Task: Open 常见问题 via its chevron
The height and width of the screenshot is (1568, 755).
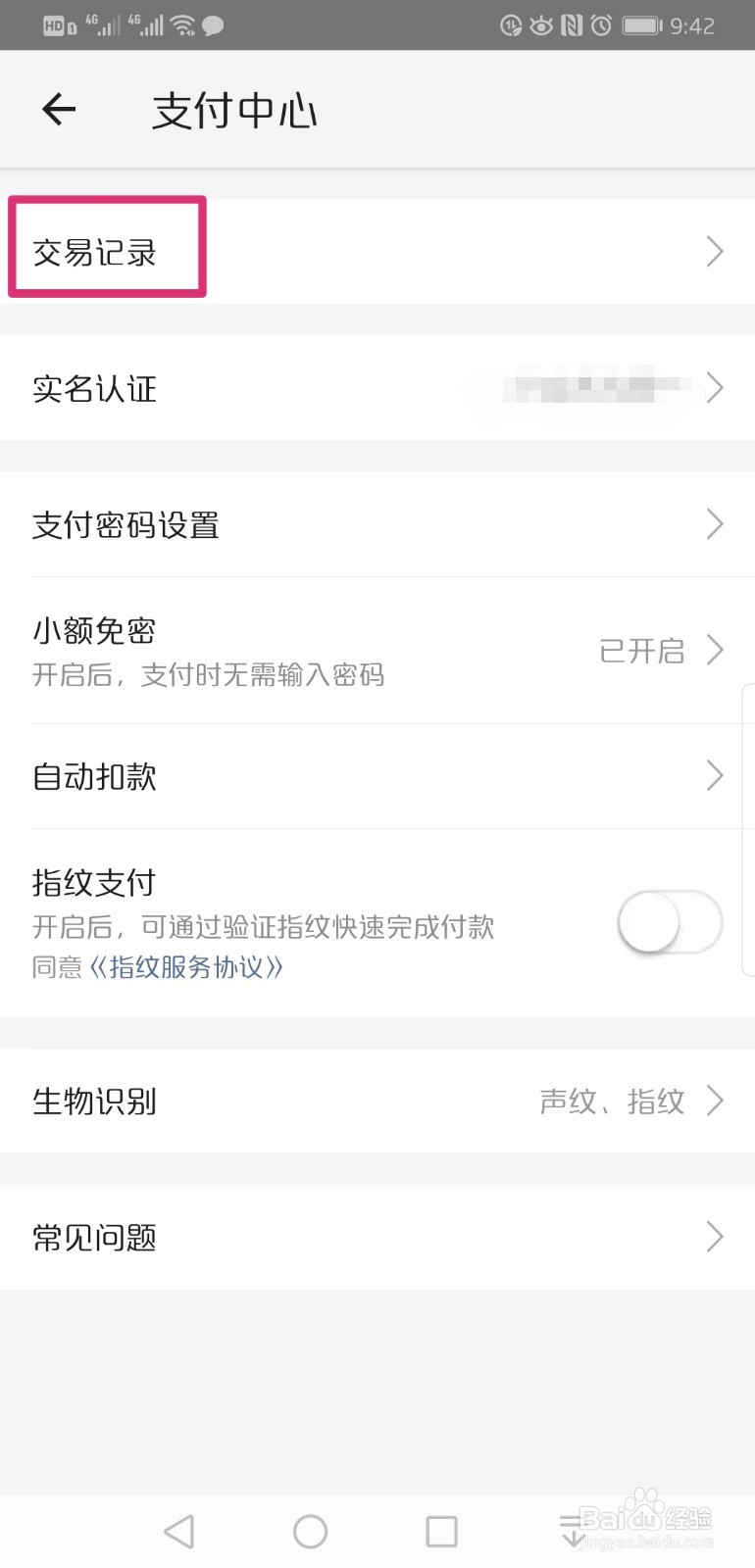Action: tap(715, 1237)
